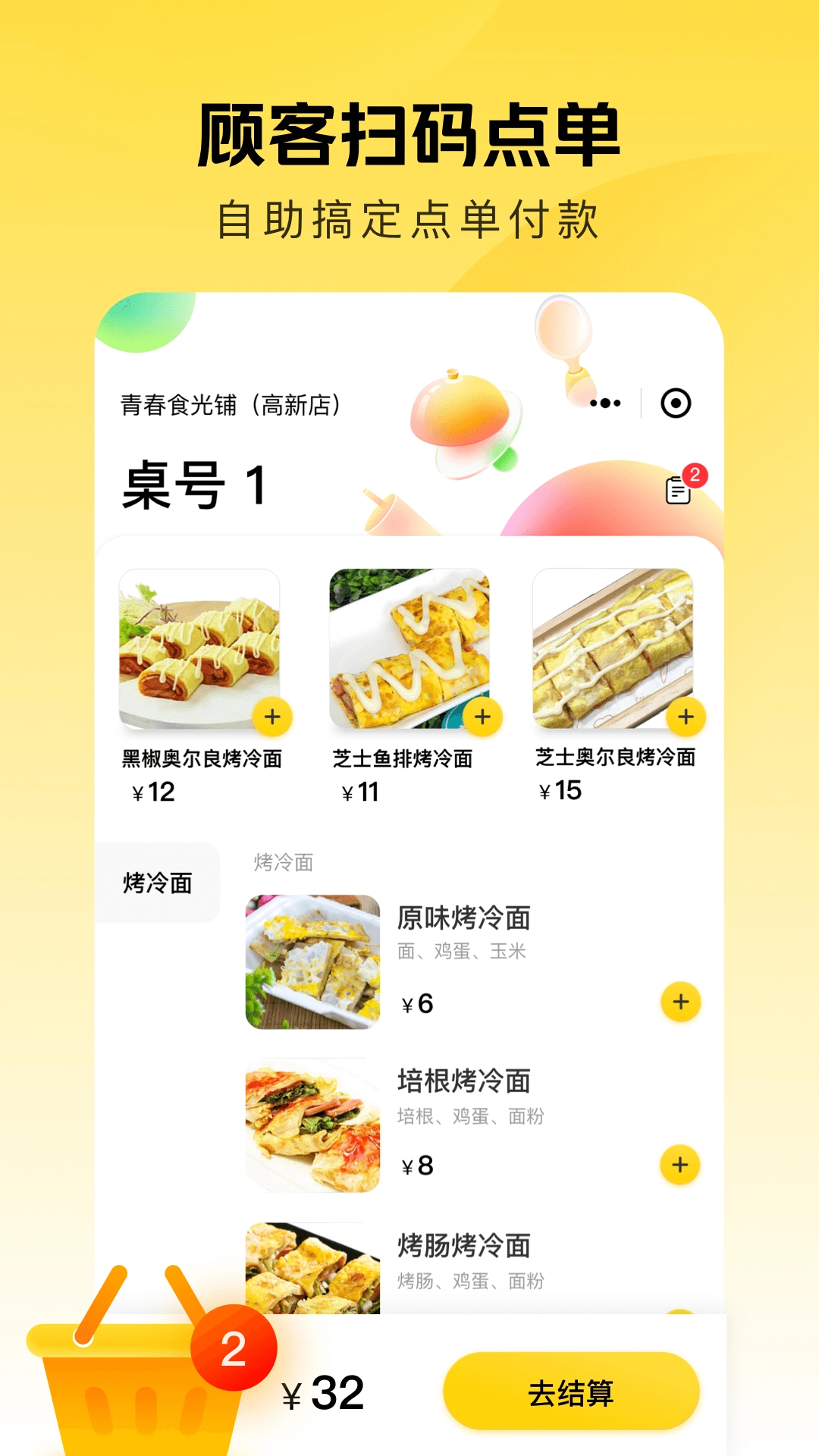The width and height of the screenshot is (819, 1456).
Task: Open the store 青春食光铺（高新店）
Action: 230,404
